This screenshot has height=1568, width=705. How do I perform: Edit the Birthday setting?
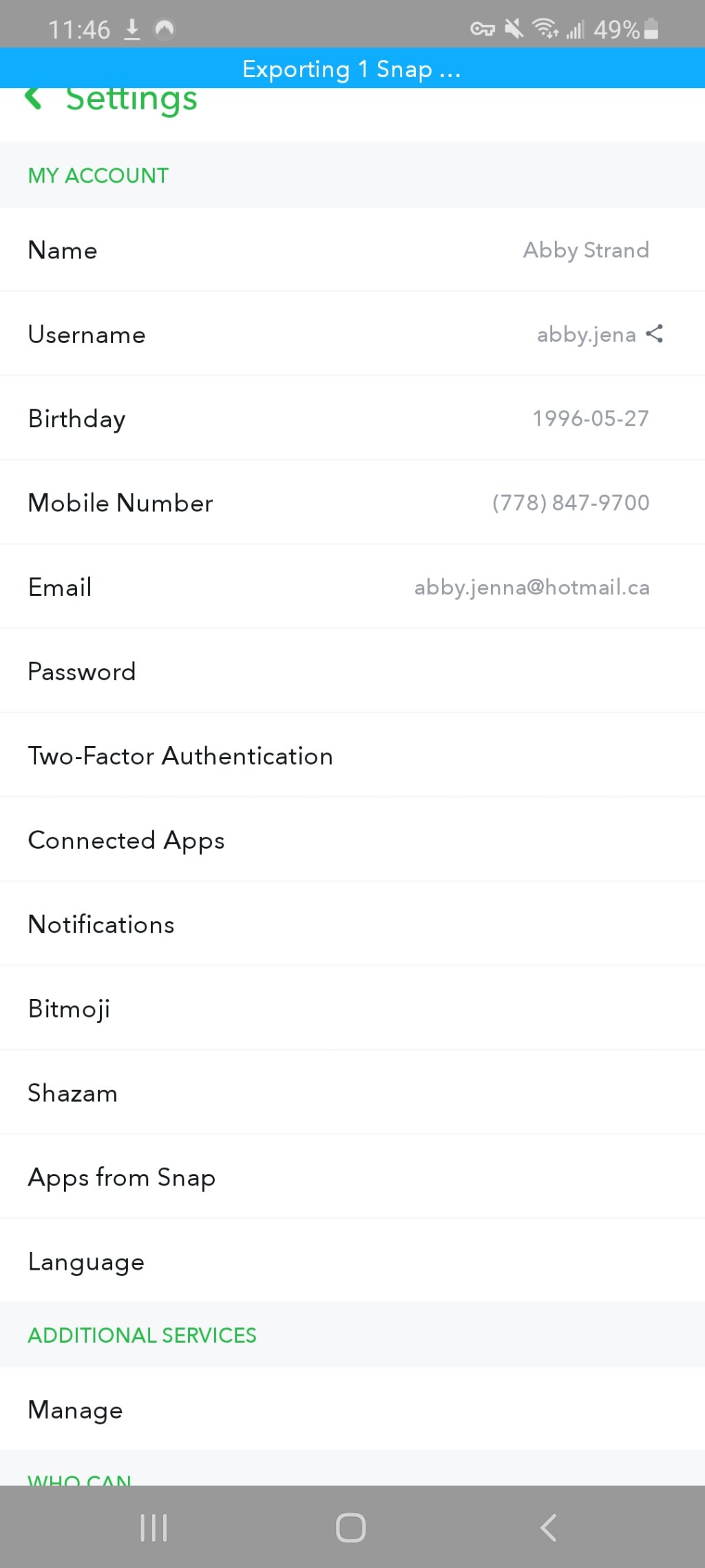pyautogui.click(x=352, y=418)
